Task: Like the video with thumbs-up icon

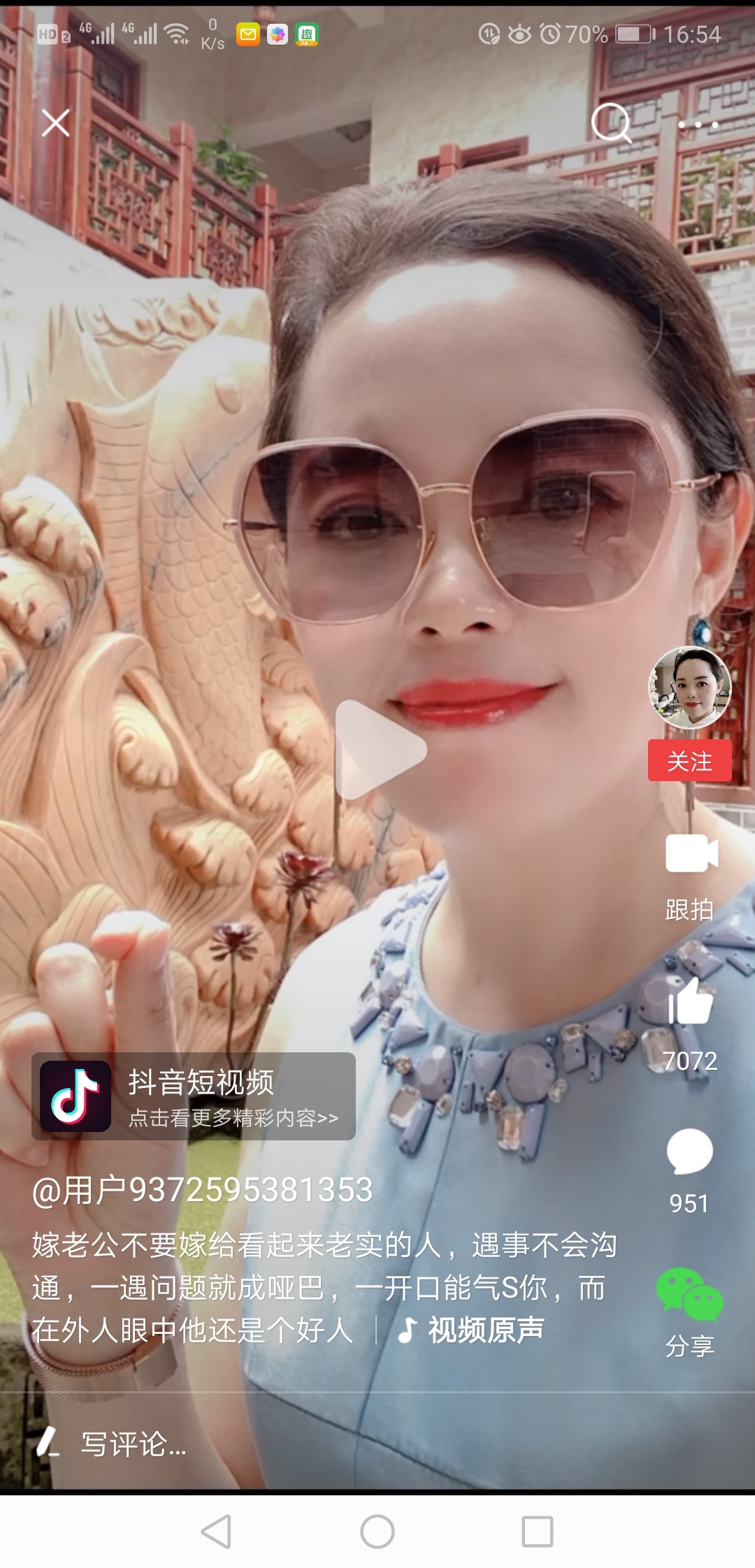Action: click(691, 1003)
